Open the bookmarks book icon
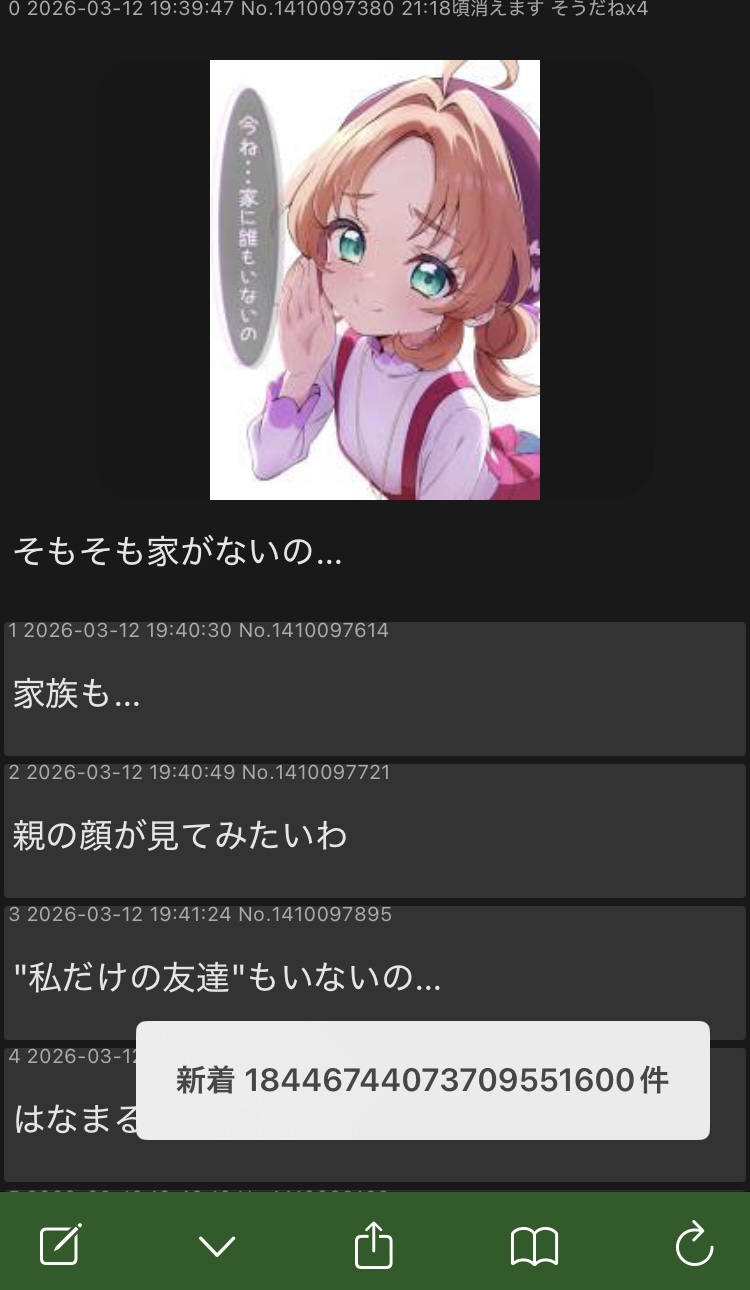 coord(534,1246)
